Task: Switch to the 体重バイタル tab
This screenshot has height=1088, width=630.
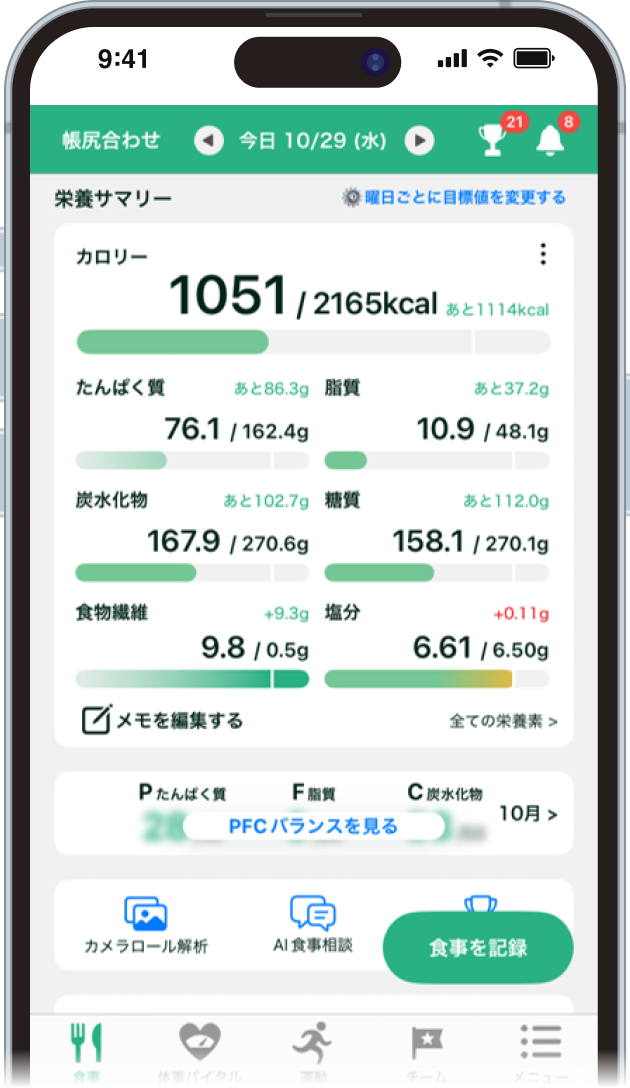Action: pyautogui.click(x=199, y=1052)
